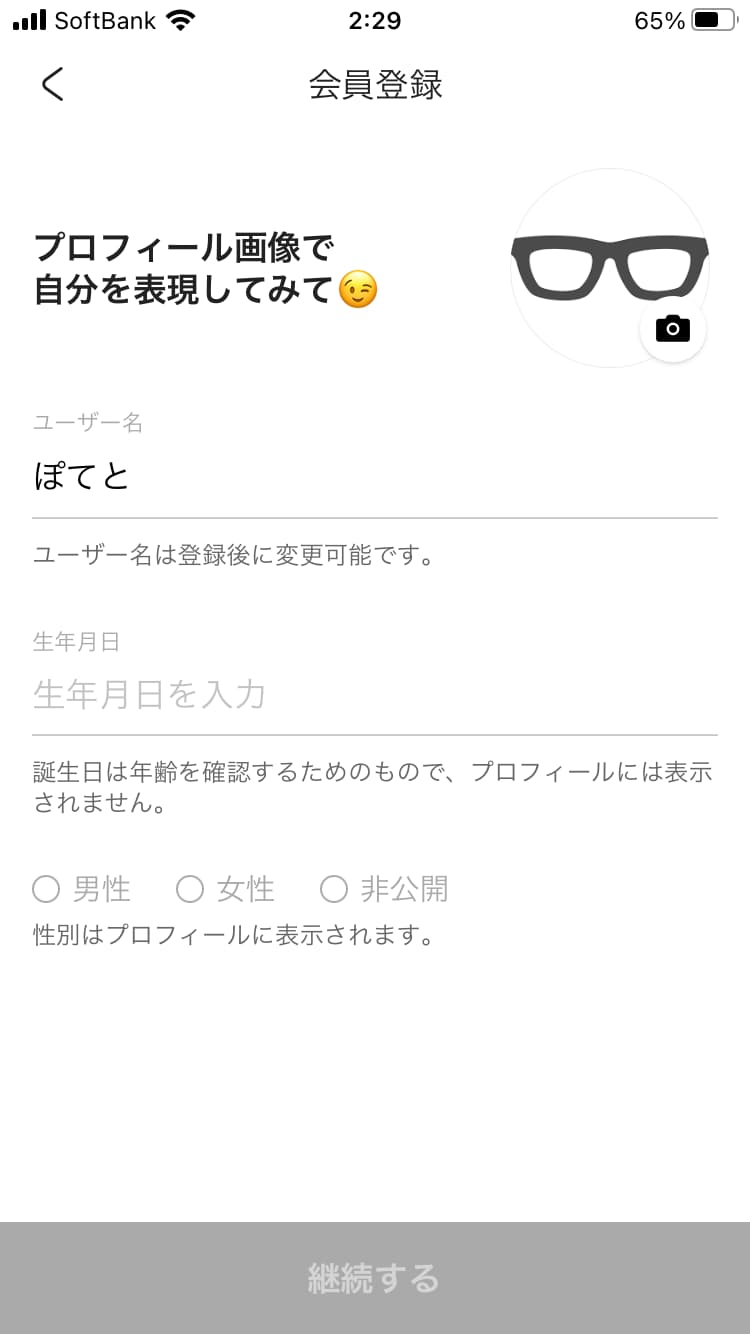This screenshot has height=1334, width=750.
Task: Tap the camera icon to add profile photo
Action: coord(673,329)
